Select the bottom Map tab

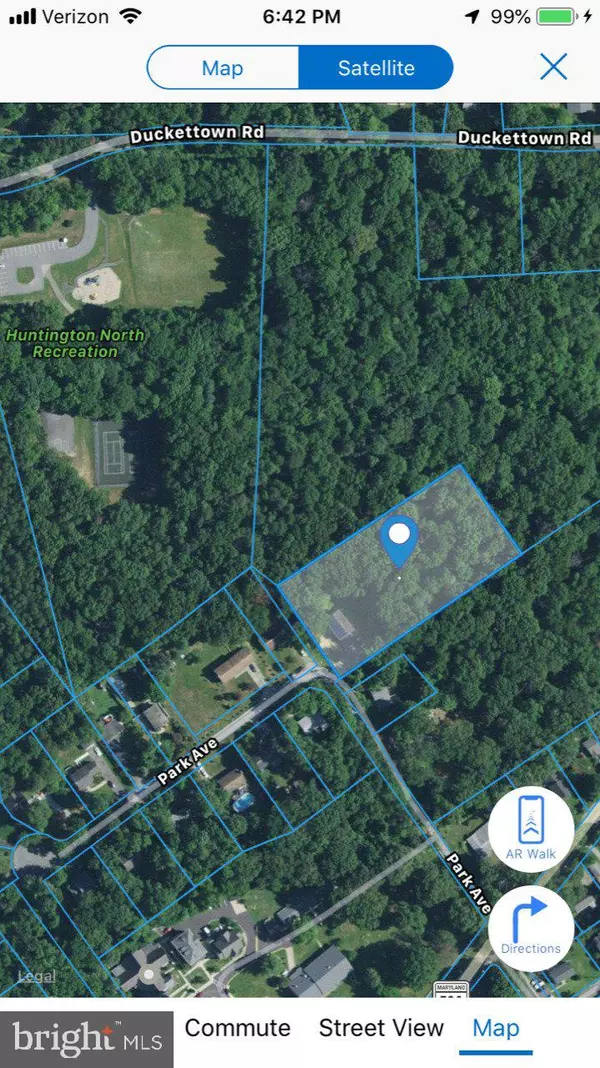pos(496,1028)
